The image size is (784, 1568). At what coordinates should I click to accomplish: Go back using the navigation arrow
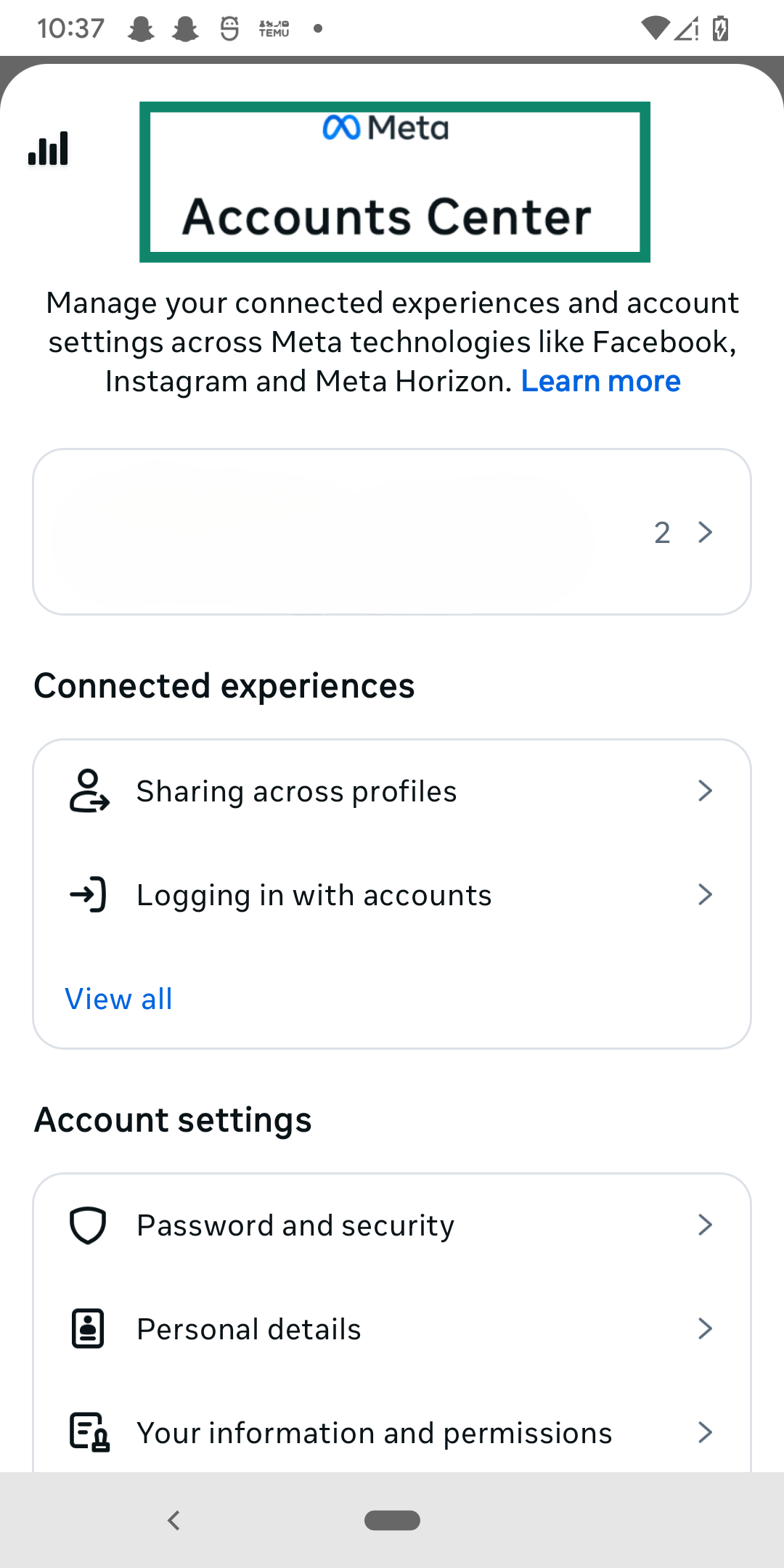(174, 1520)
